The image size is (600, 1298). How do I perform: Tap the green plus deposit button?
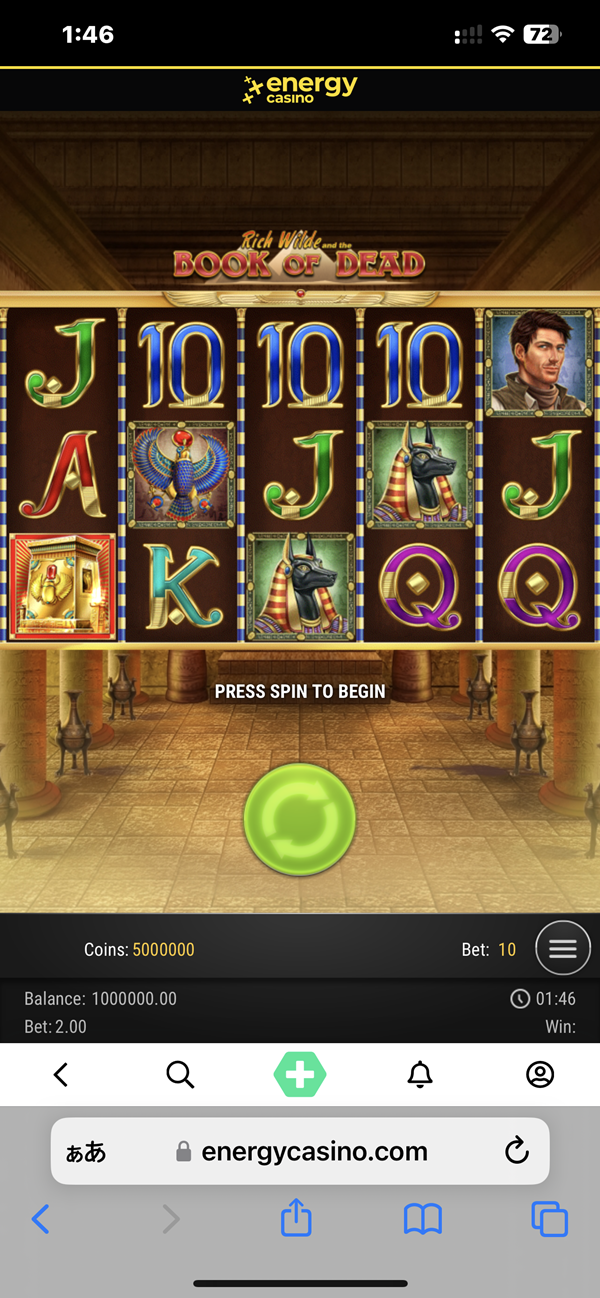300,1075
